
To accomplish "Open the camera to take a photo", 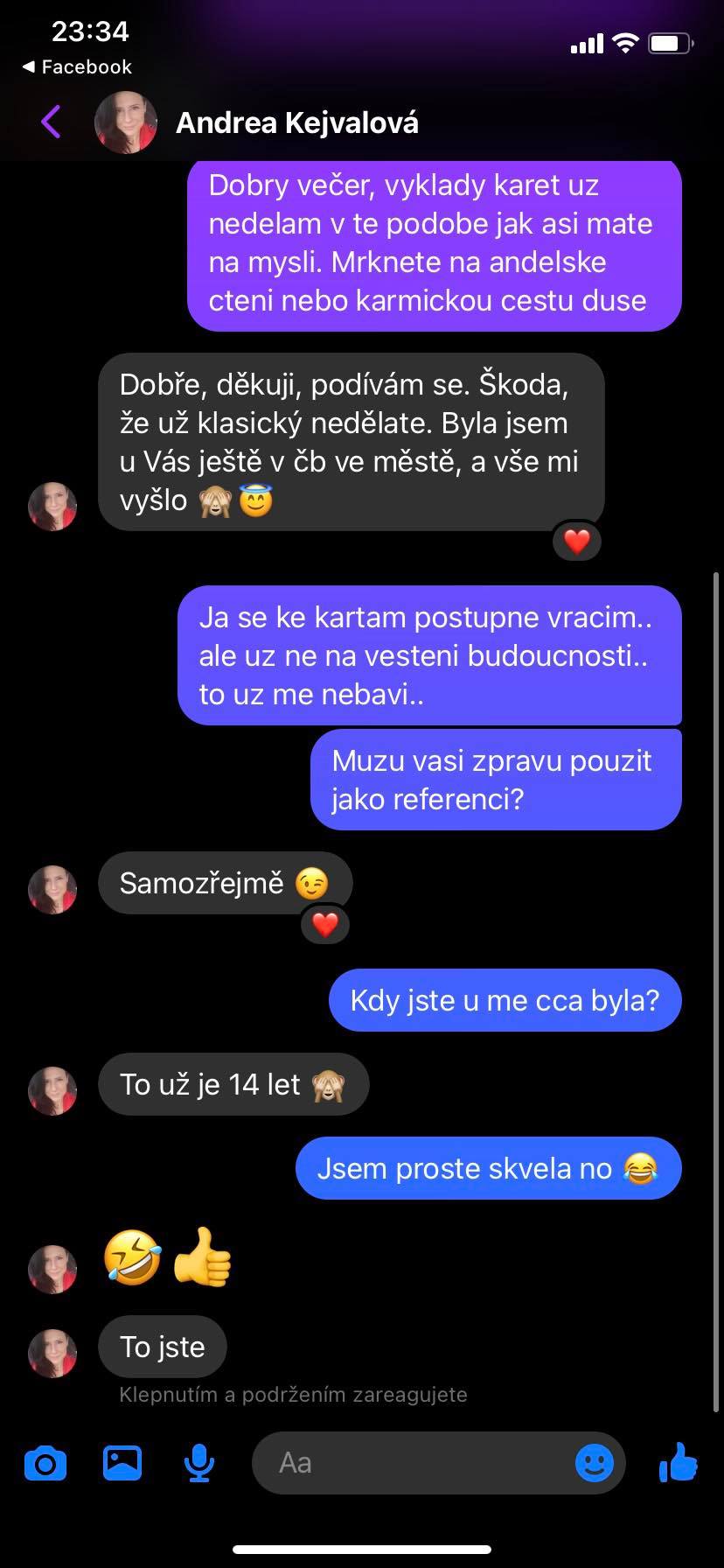I will pos(45,1463).
